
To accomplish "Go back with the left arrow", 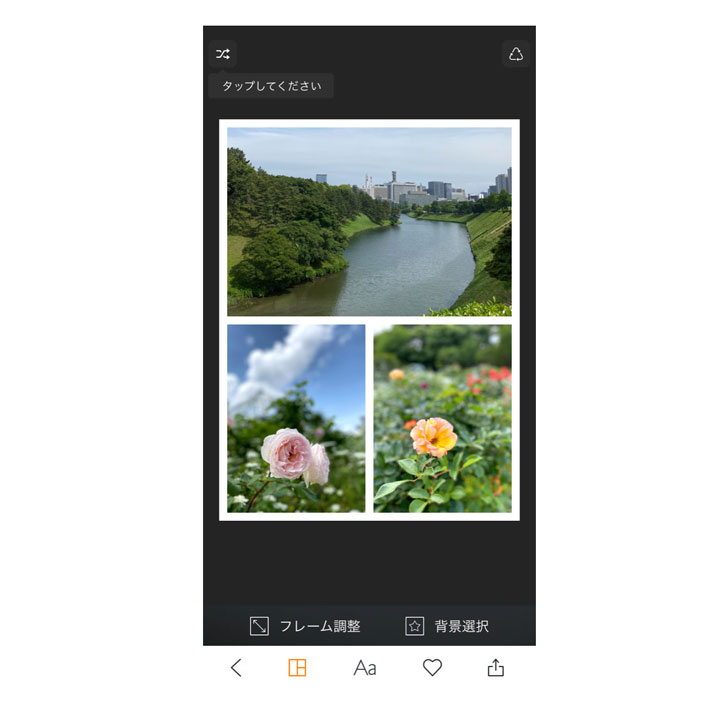I will point(236,668).
